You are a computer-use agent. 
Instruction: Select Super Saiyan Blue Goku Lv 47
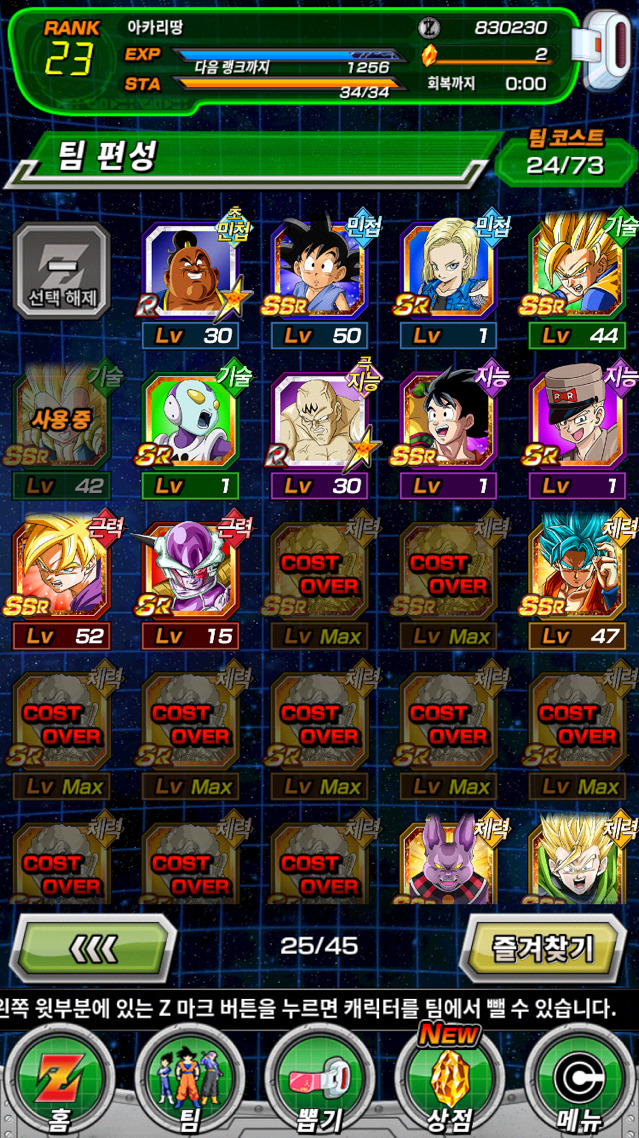(578, 570)
